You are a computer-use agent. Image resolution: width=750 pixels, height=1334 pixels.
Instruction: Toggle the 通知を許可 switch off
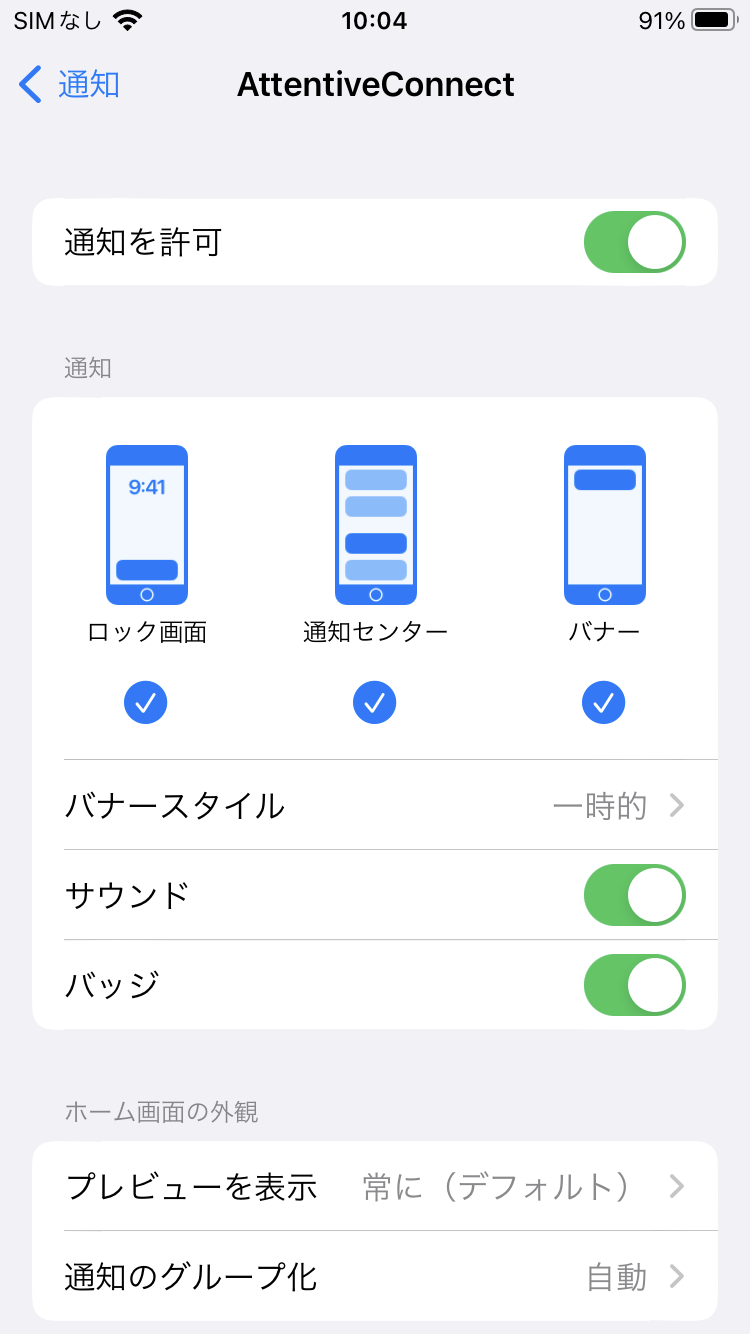(634, 242)
